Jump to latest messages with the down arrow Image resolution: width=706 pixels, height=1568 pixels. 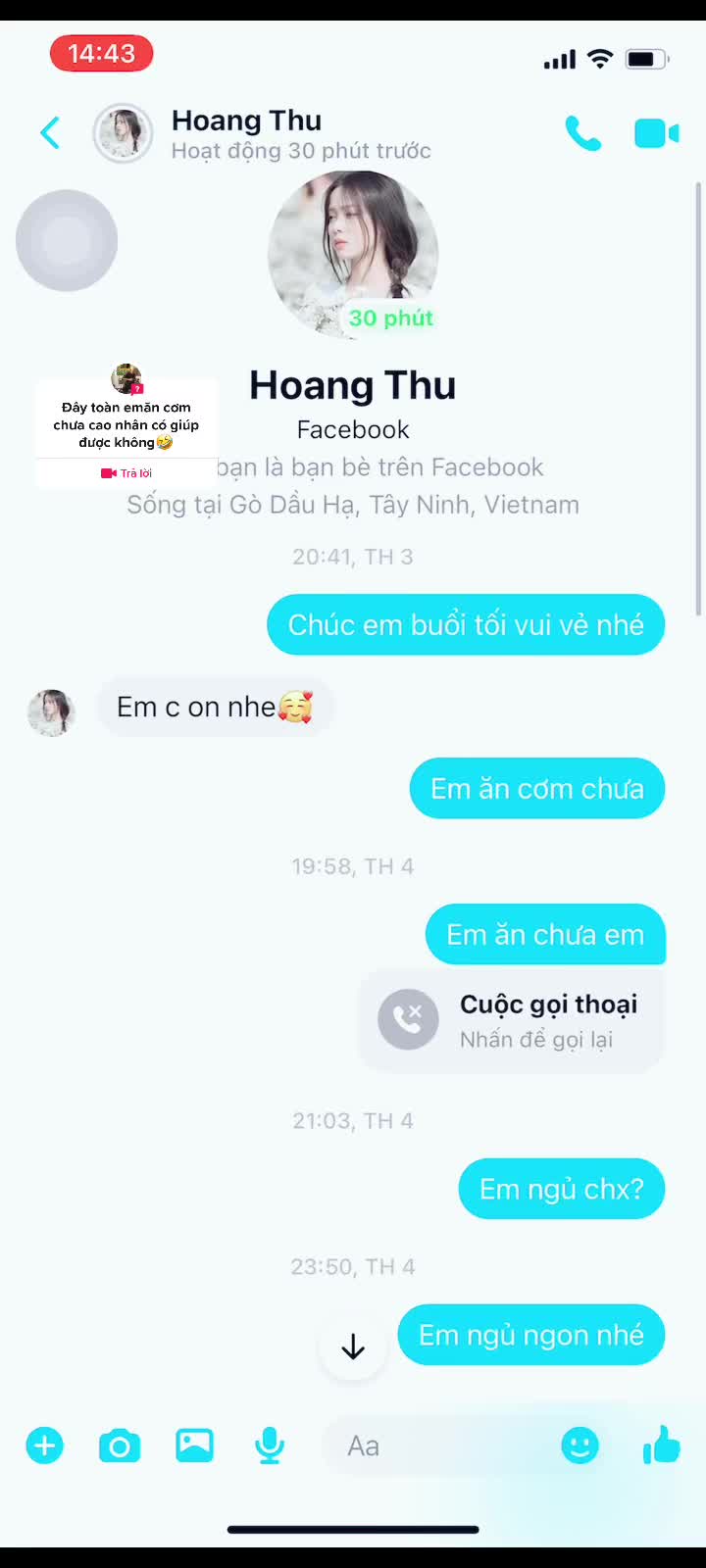352,1347
